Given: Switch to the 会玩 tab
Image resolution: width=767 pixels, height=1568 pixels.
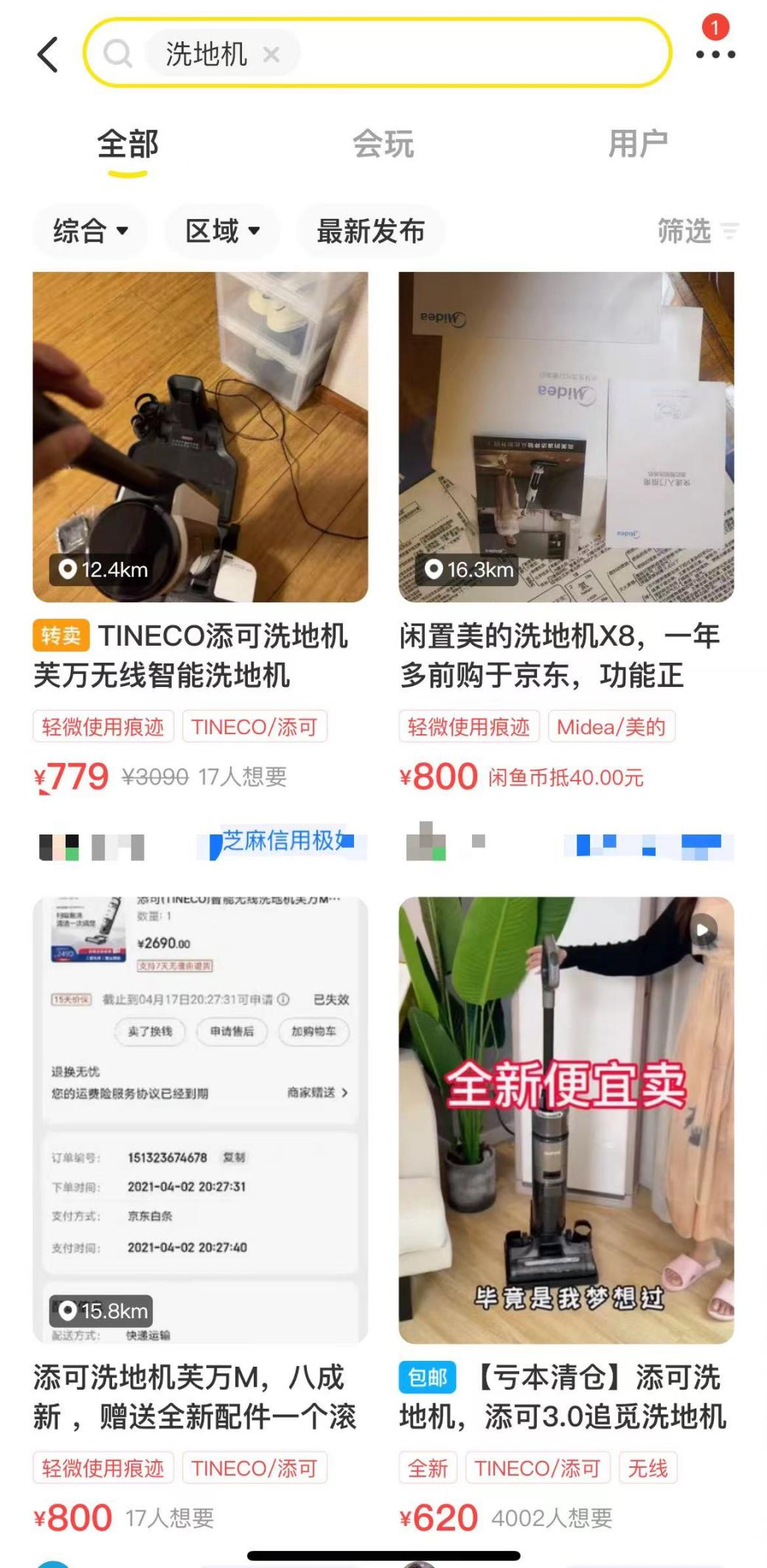Looking at the screenshot, I should click(383, 144).
